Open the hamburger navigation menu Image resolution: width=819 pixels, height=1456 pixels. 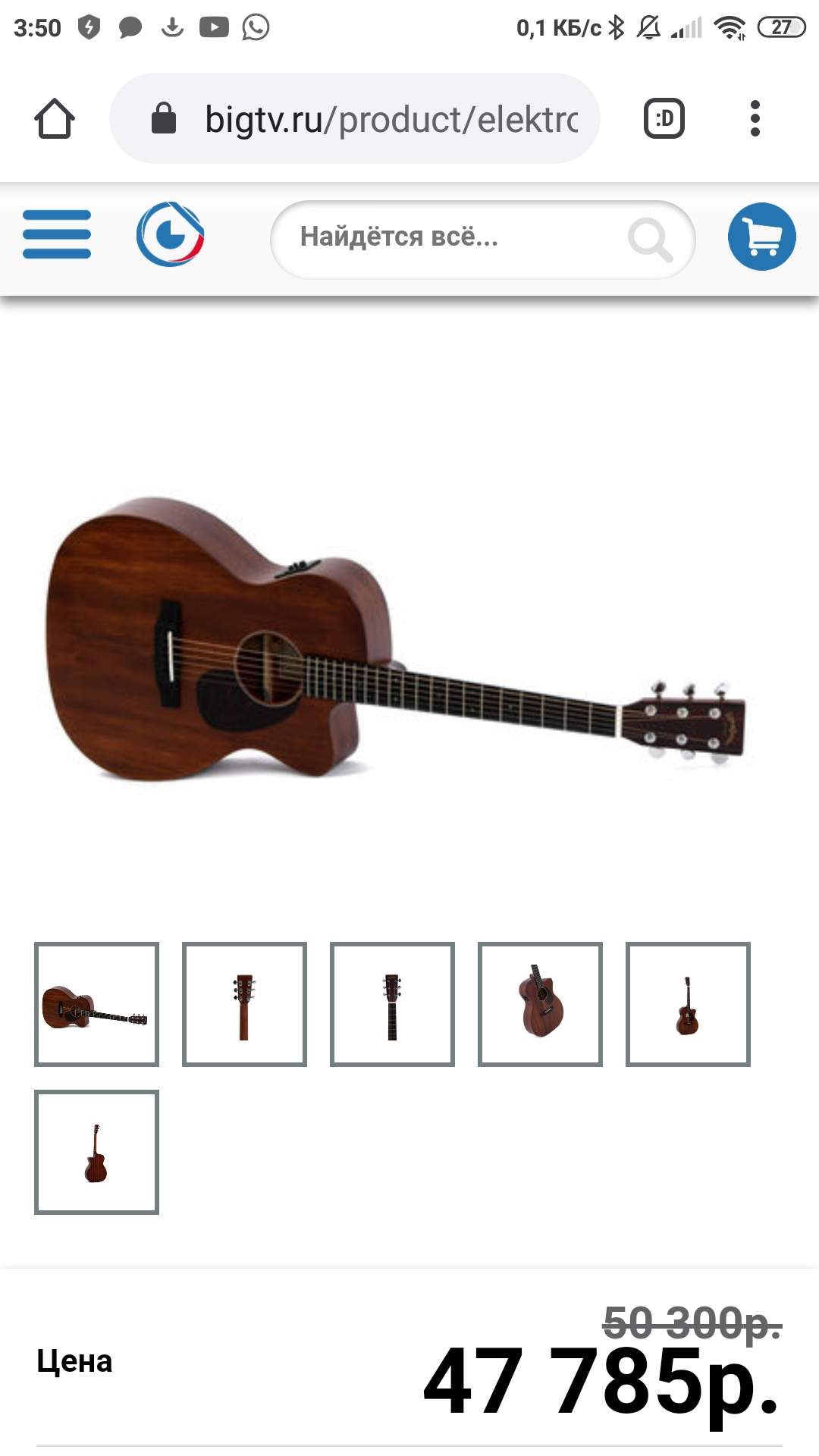(x=57, y=235)
